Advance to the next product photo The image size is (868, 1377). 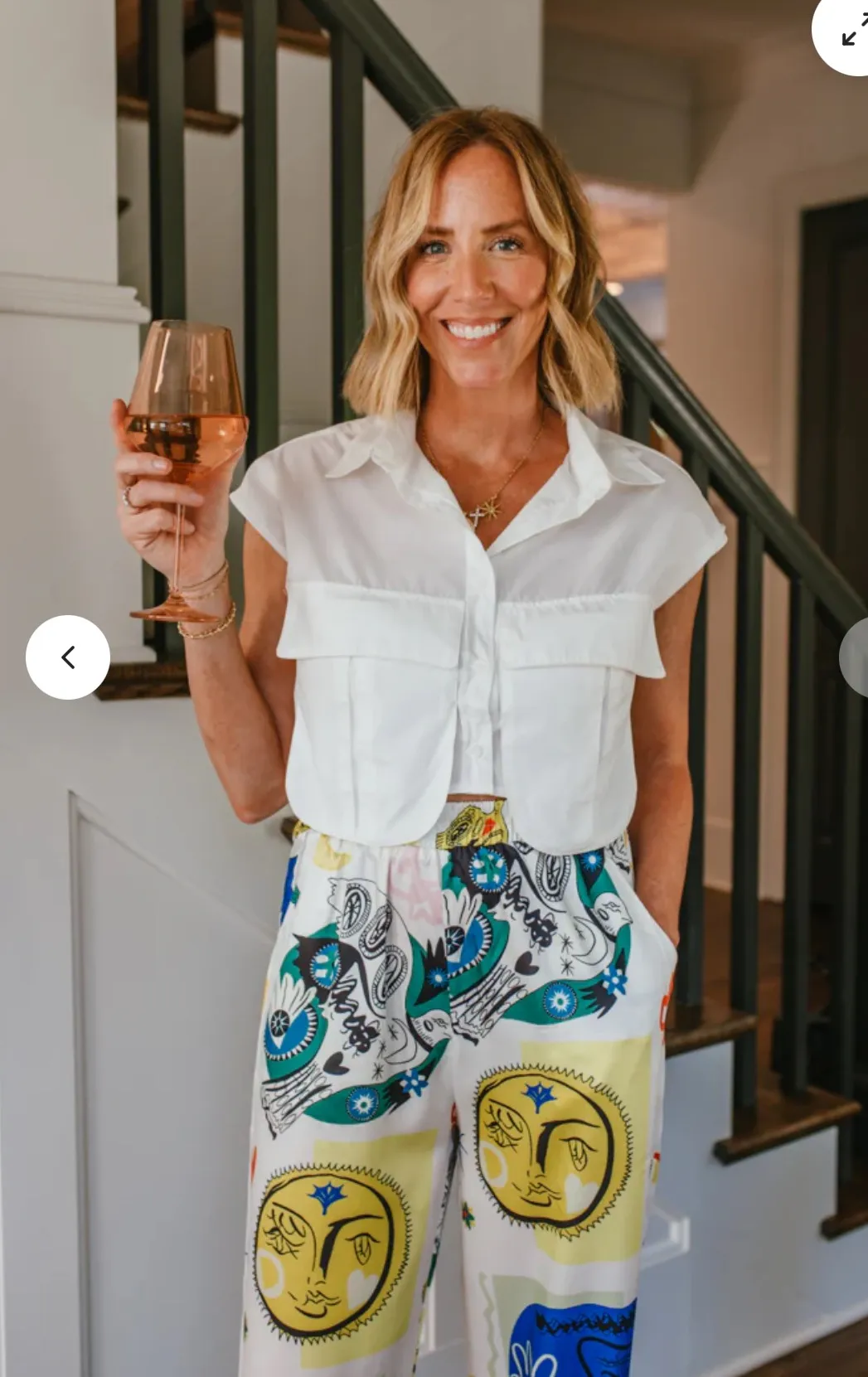click(856, 657)
